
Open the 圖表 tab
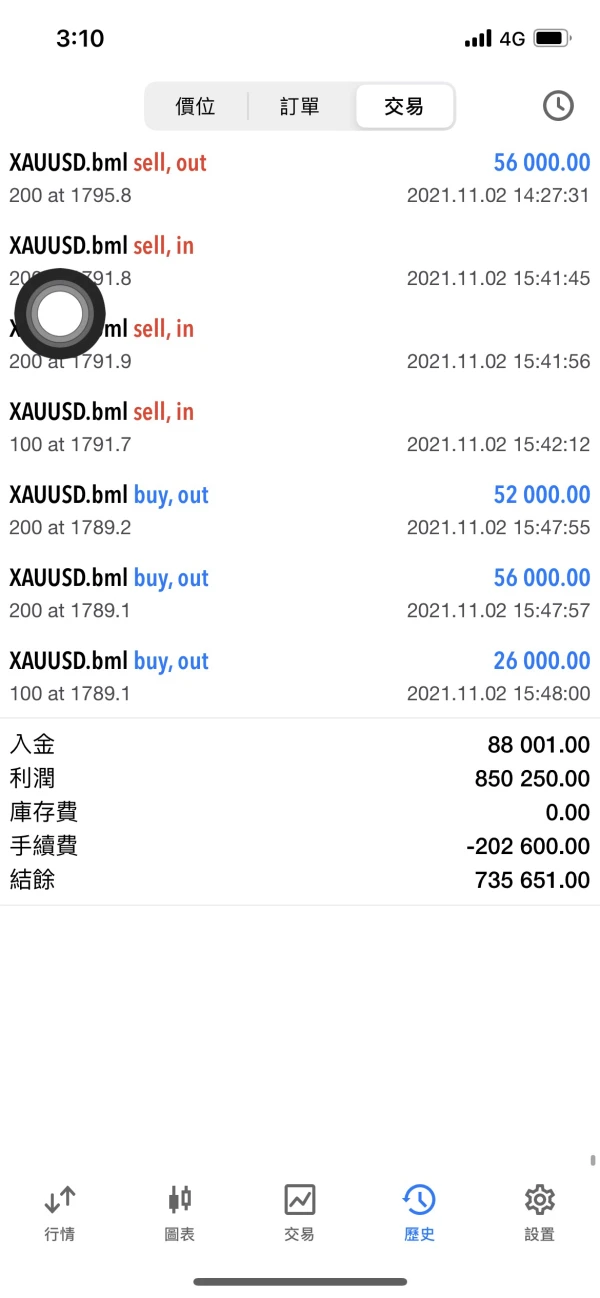click(180, 1213)
